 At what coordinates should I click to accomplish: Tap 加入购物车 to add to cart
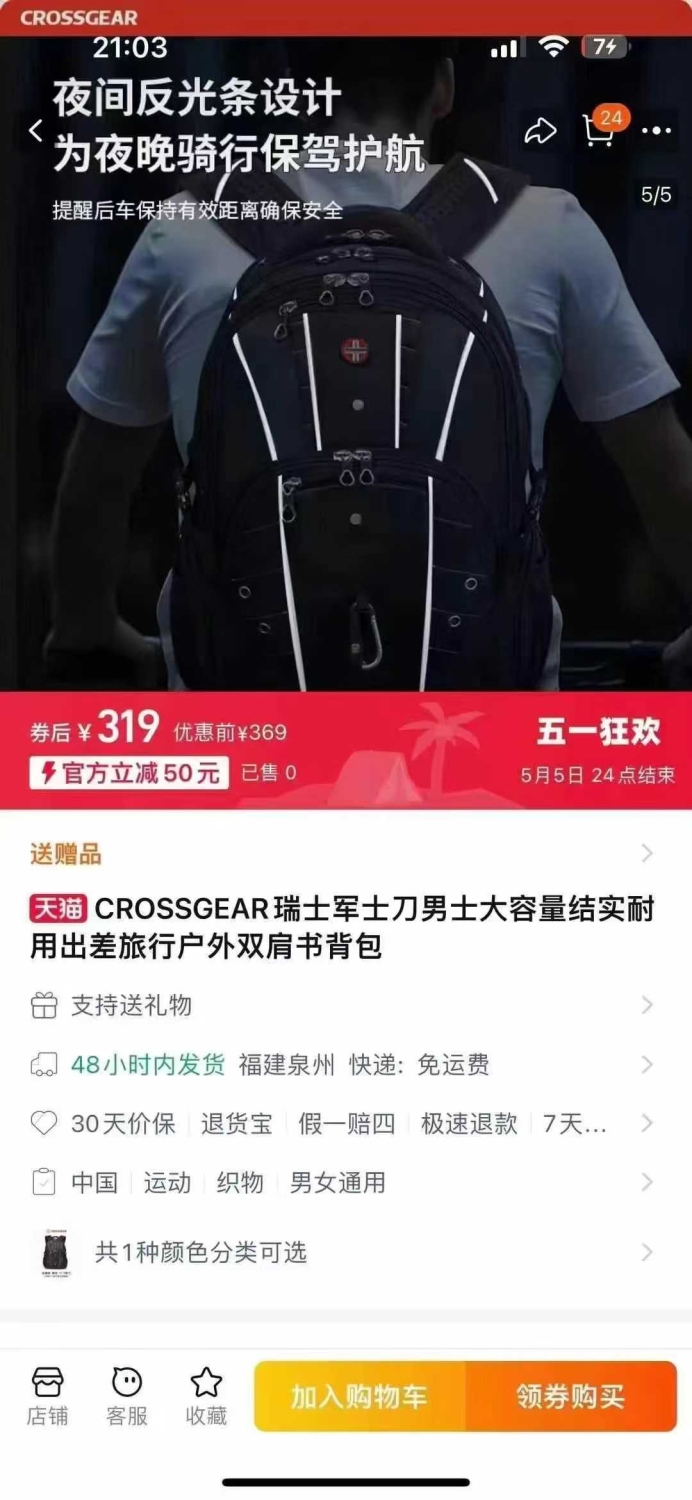click(x=360, y=1396)
